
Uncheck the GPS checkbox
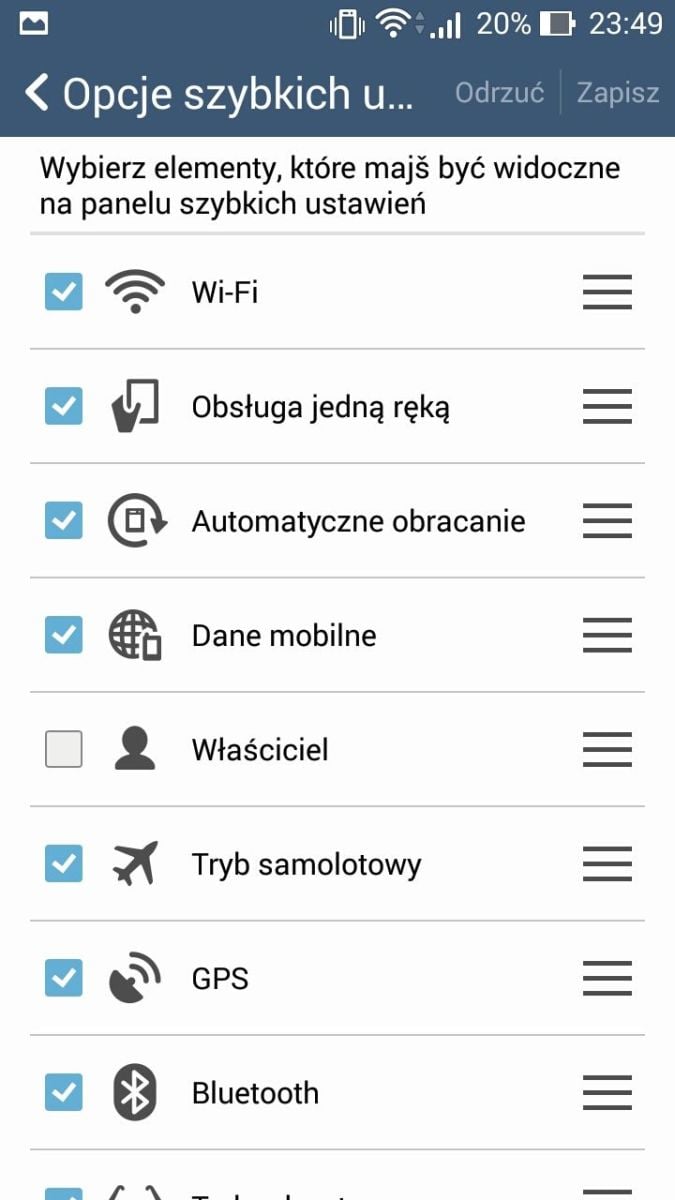tap(64, 978)
